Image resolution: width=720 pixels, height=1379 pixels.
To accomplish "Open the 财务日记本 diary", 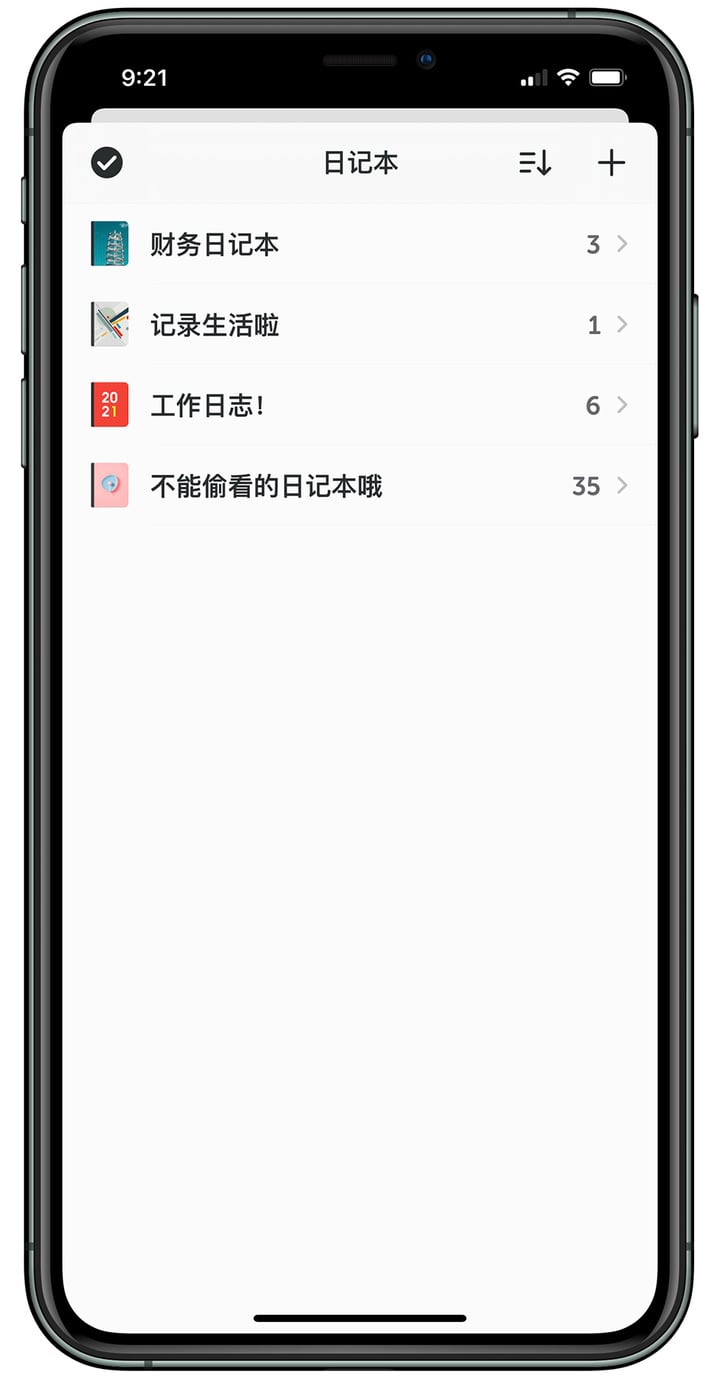I will (360, 244).
